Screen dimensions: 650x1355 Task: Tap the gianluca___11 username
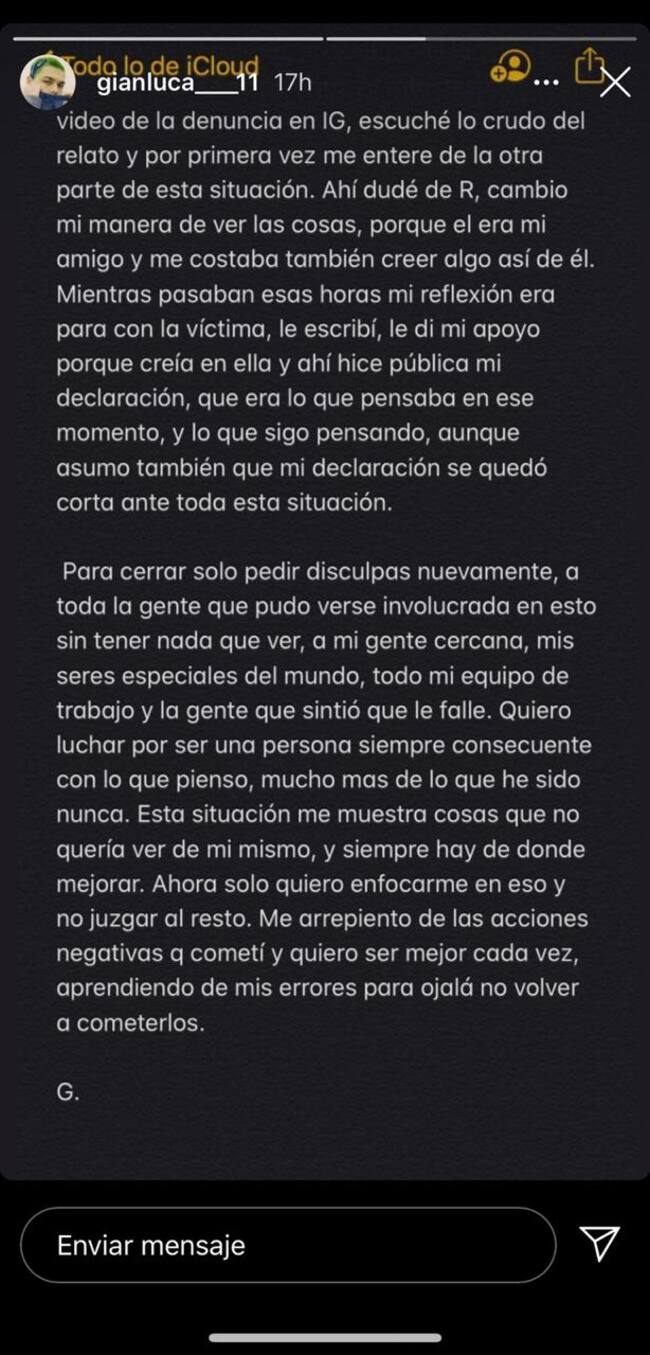177,83
